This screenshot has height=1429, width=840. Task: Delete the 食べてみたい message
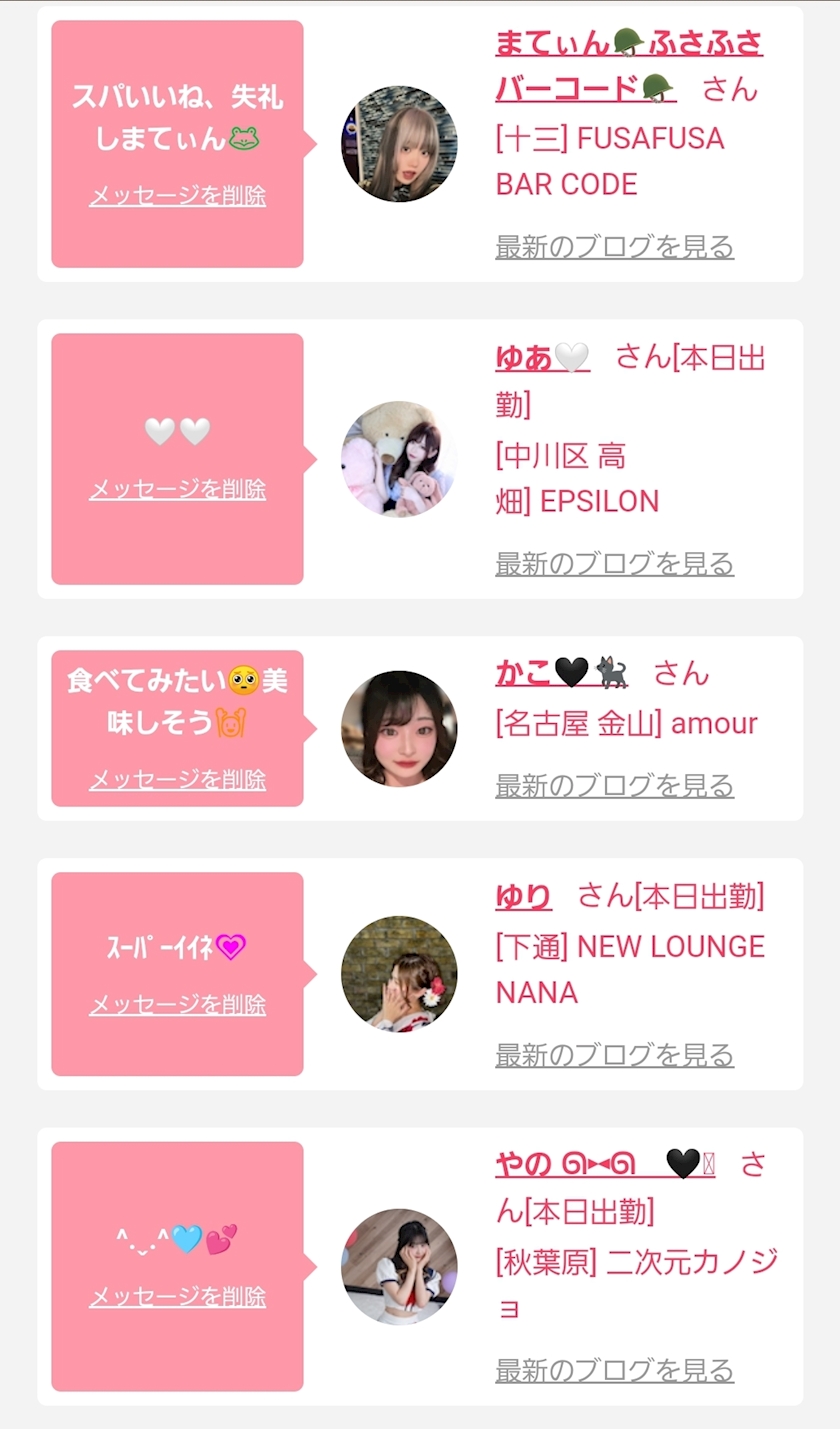click(x=177, y=780)
